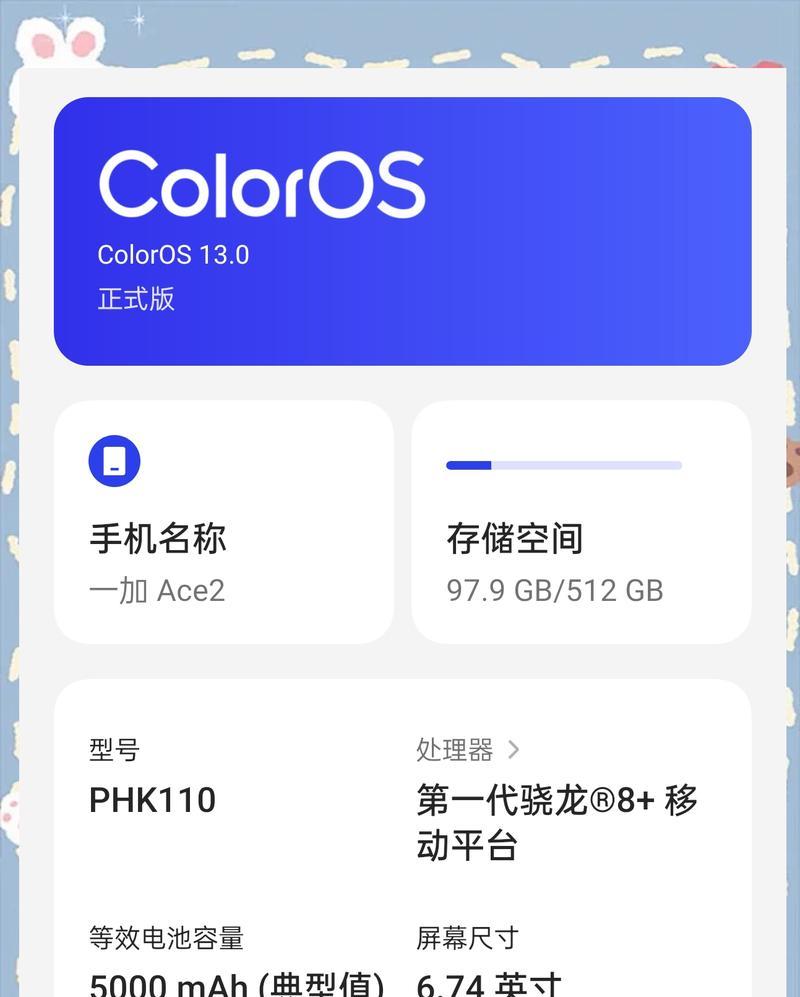Screen dimensions: 800x997
Task: Tap the blue phone device icon
Action: 115,460
